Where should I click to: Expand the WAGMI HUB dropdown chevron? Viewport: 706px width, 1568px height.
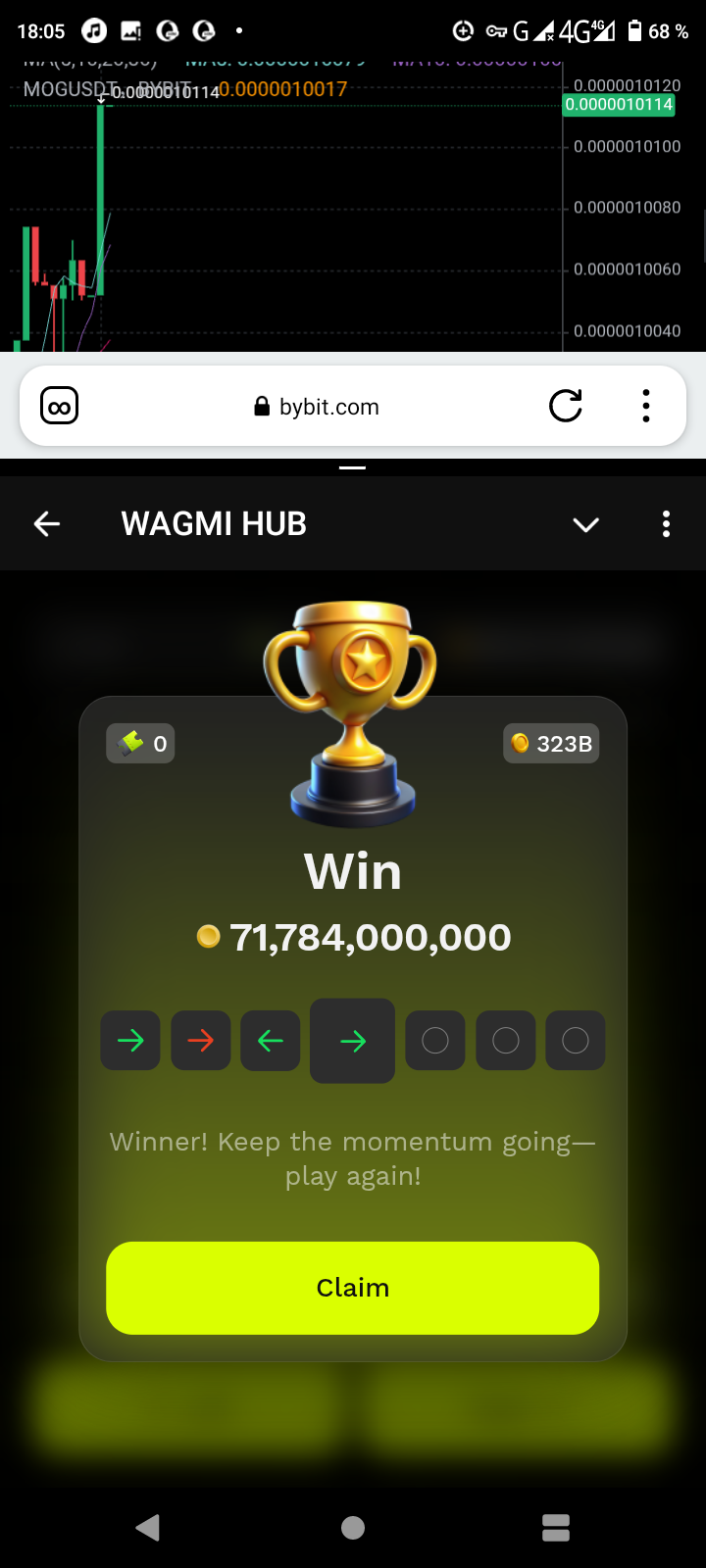pos(585,525)
